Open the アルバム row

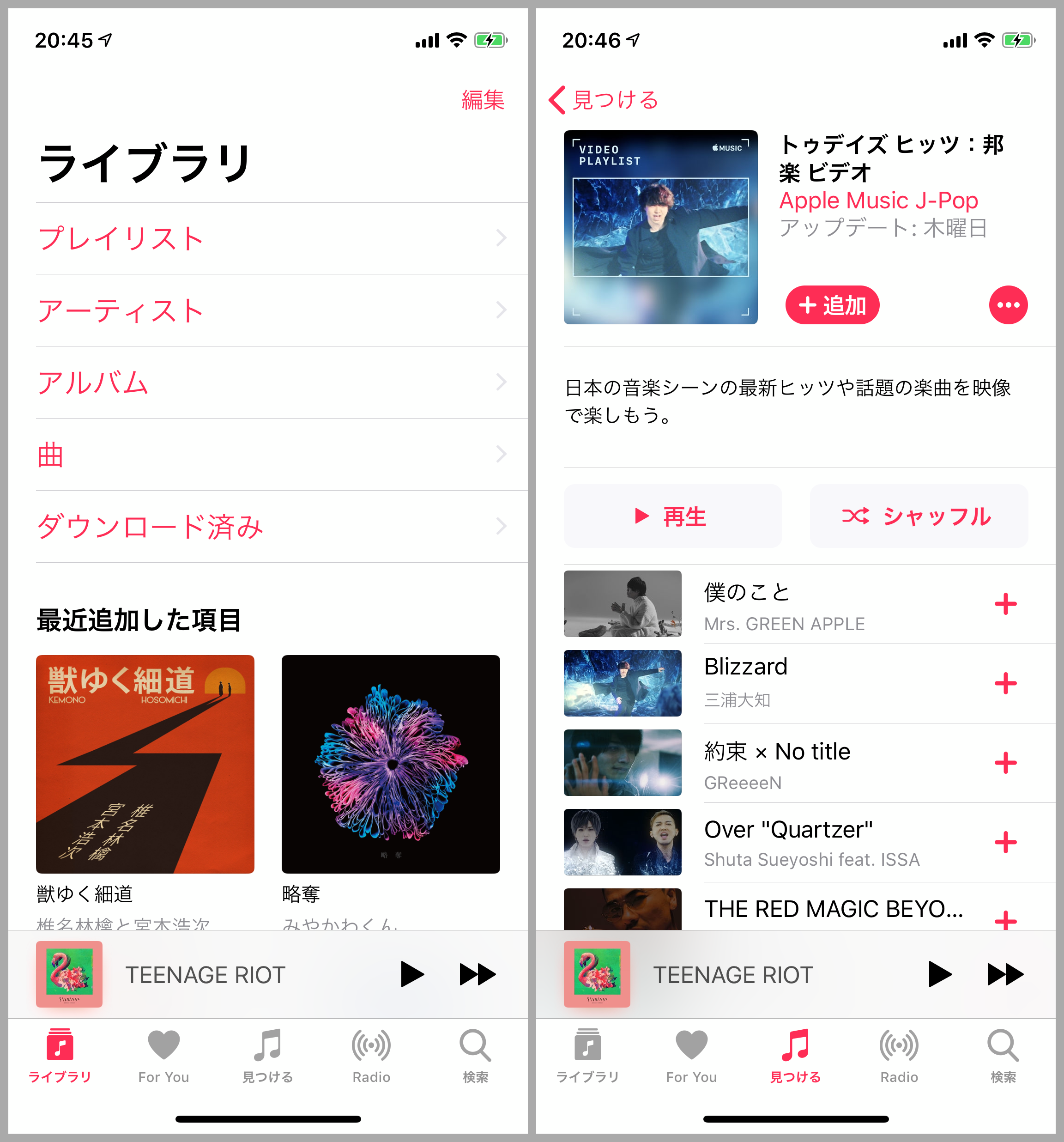[270, 383]
